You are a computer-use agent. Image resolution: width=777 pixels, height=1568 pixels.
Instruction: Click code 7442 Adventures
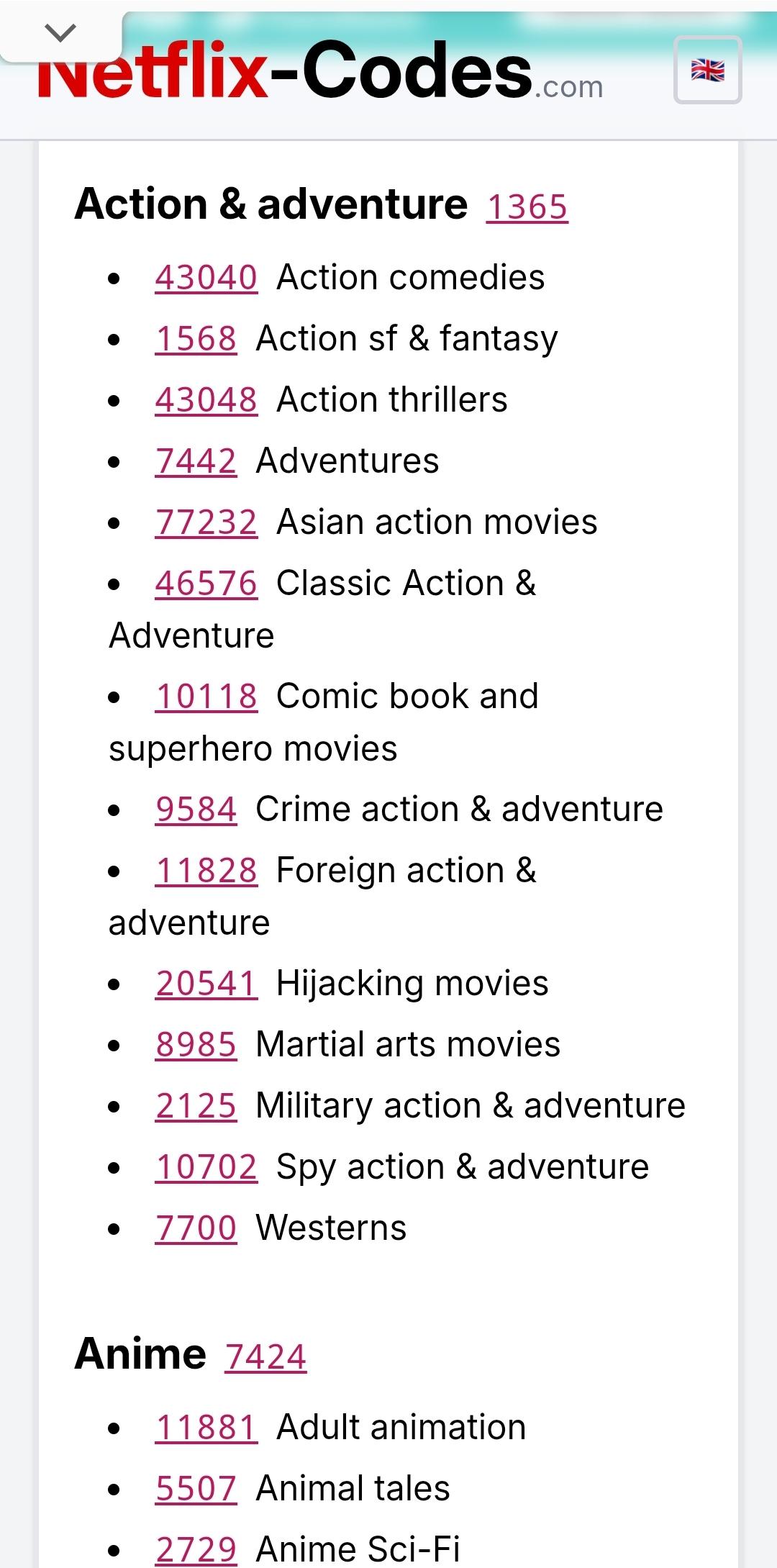196,461
